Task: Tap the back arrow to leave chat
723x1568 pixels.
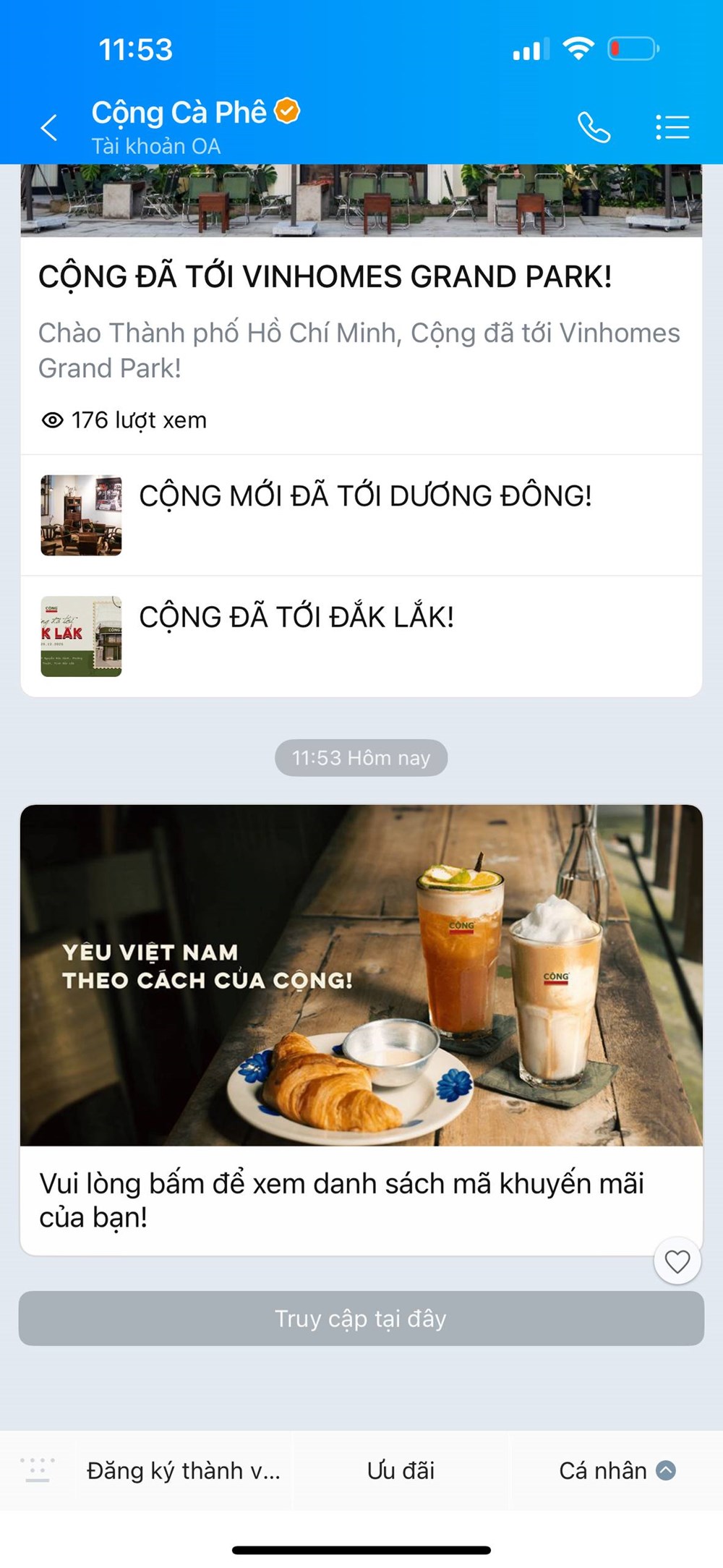Action: click(x=48, y=127)
